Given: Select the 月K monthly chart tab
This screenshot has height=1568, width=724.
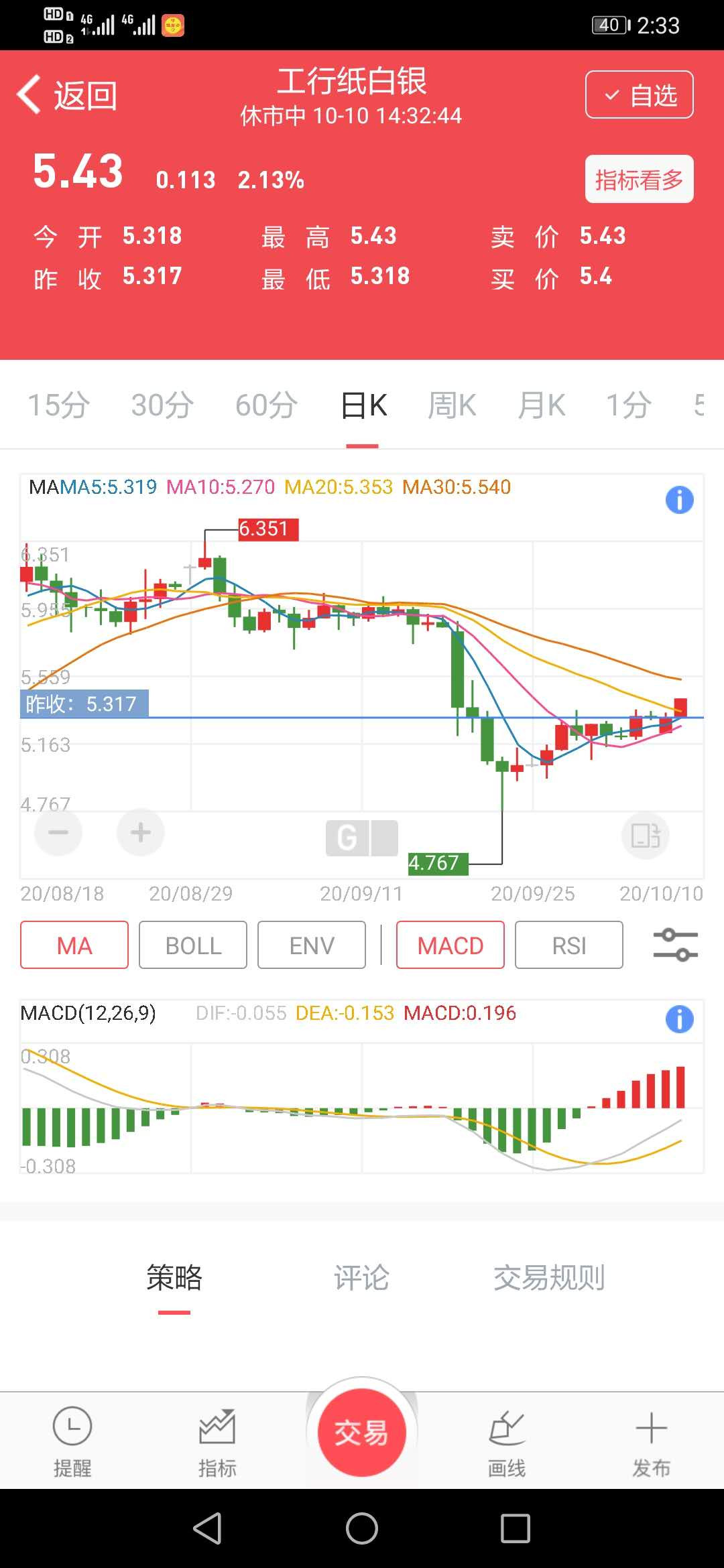Looking at the screenshot, I should [x=542, y=405].
